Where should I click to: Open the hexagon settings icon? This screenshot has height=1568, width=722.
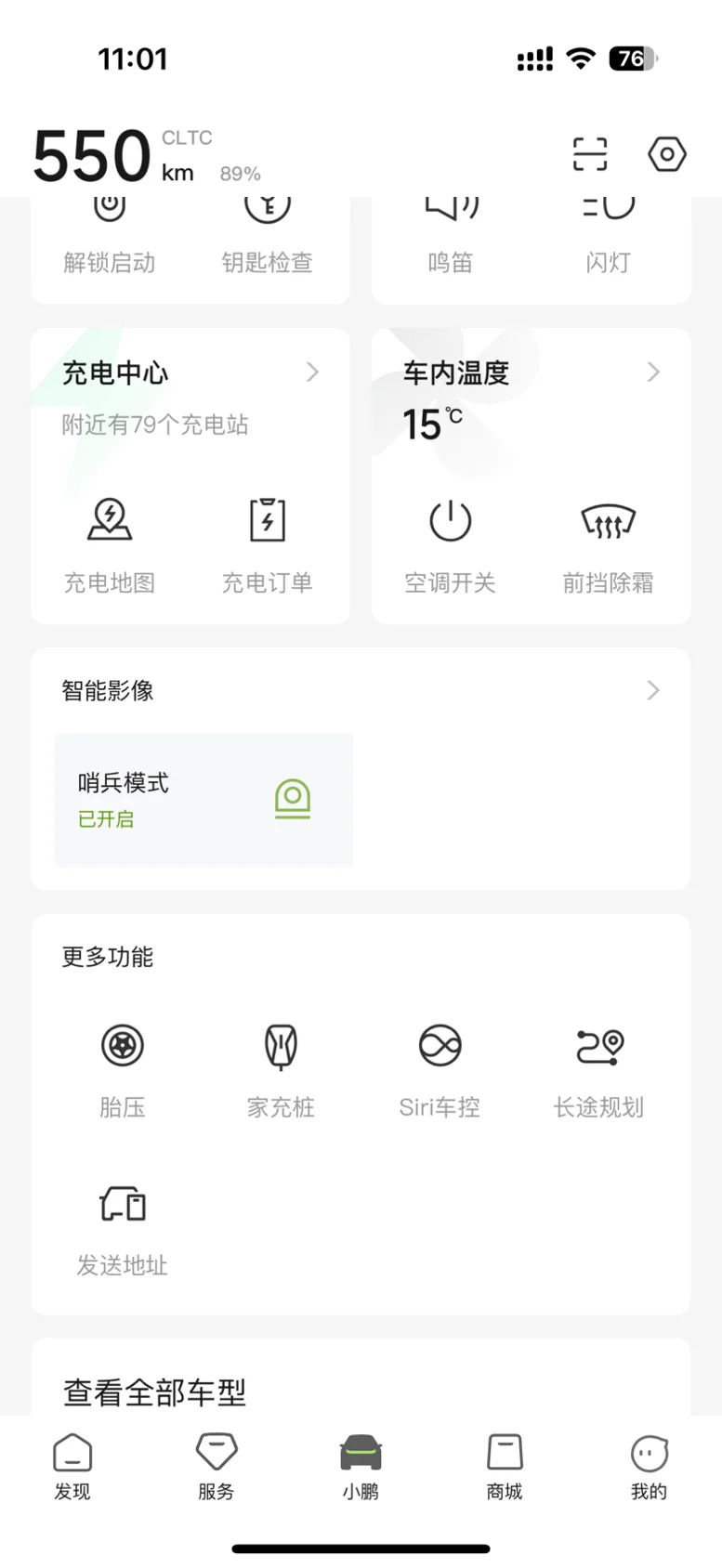click(666, 154)
